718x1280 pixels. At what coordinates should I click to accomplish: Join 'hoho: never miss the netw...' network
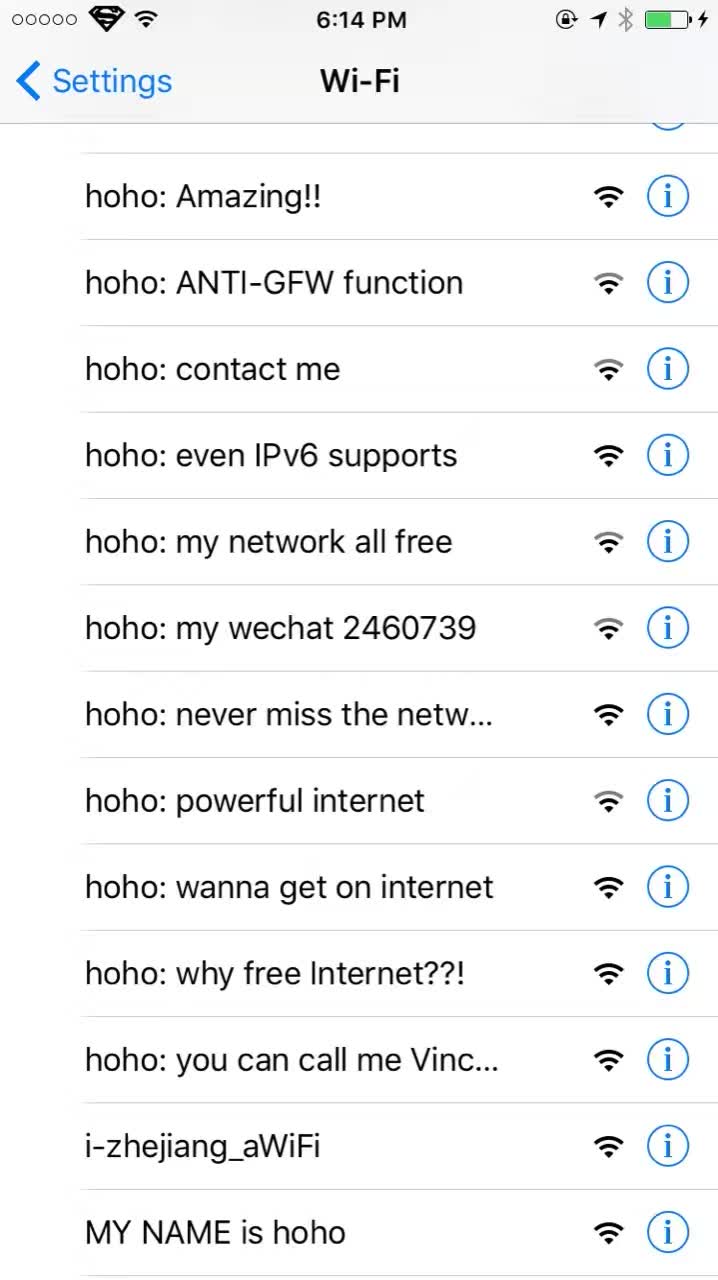359,714
